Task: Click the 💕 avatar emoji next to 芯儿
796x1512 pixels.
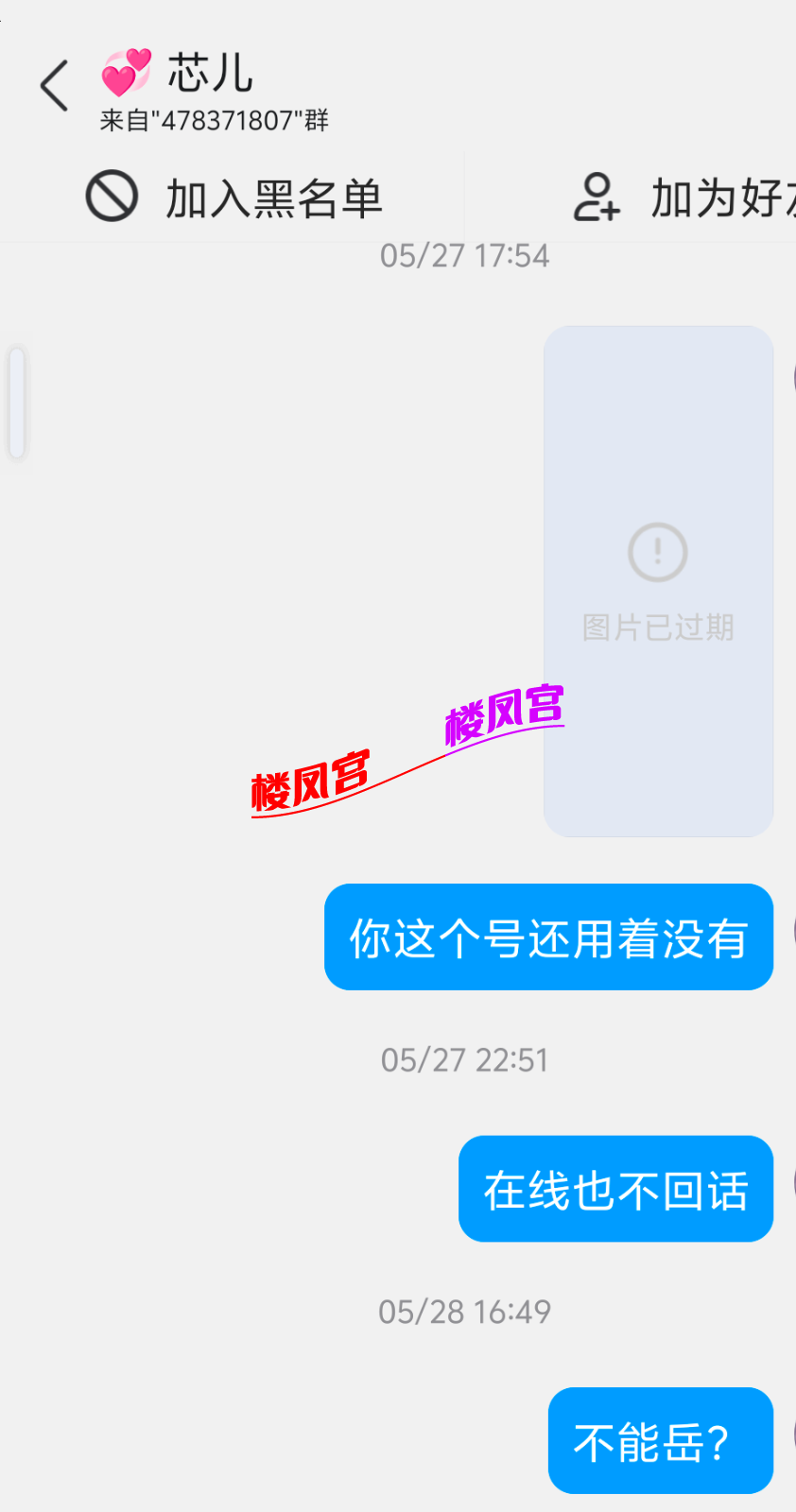Action: pos(126,71)
